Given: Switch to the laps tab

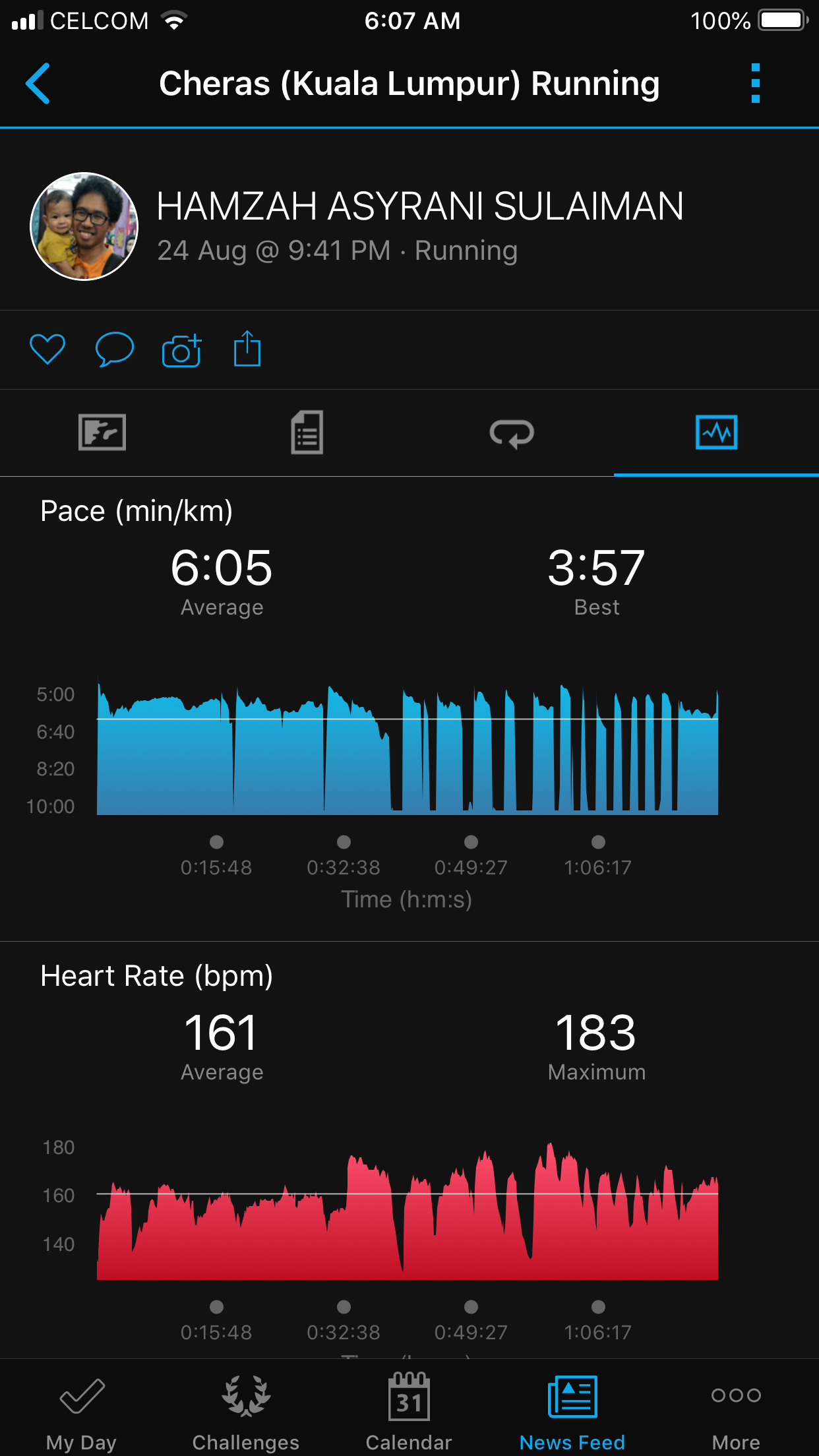Looking at the screenshot, I should [x=512, y=433].
